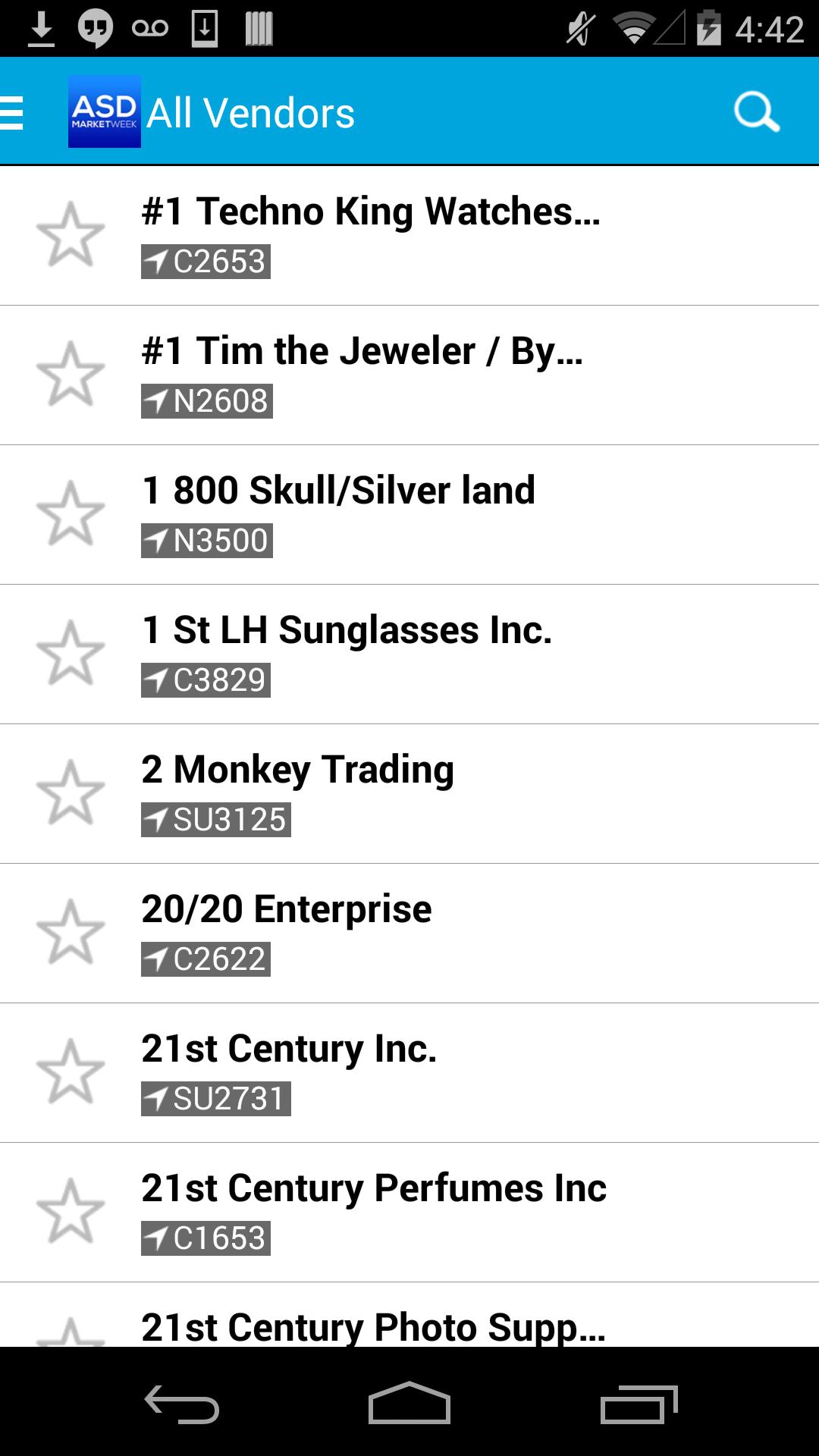Star 2 Monkey Trading as favorite
819x1456 pixels.
click(x=71, y=793)
